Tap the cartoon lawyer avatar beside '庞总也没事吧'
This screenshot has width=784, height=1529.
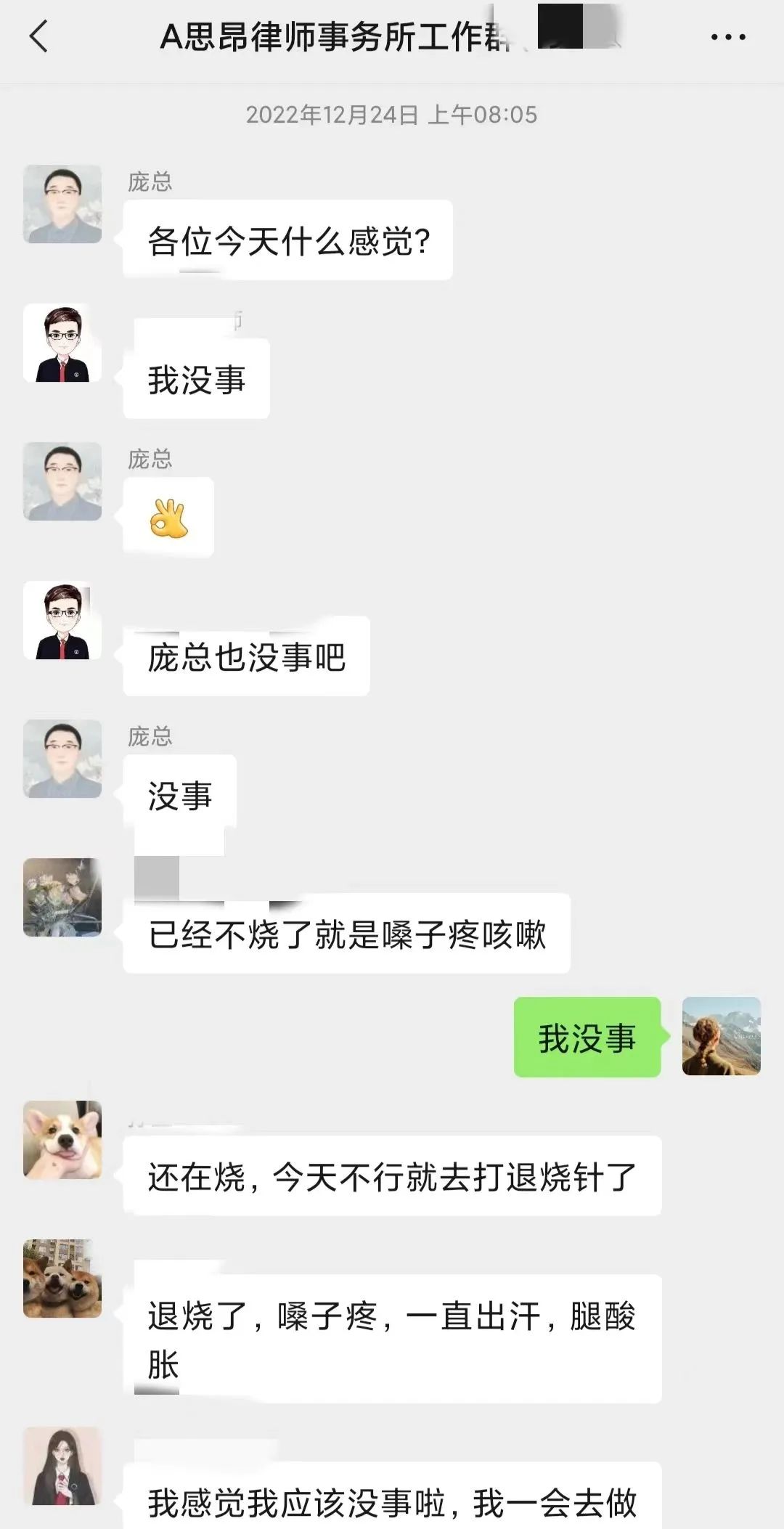(x=62, y=620)
